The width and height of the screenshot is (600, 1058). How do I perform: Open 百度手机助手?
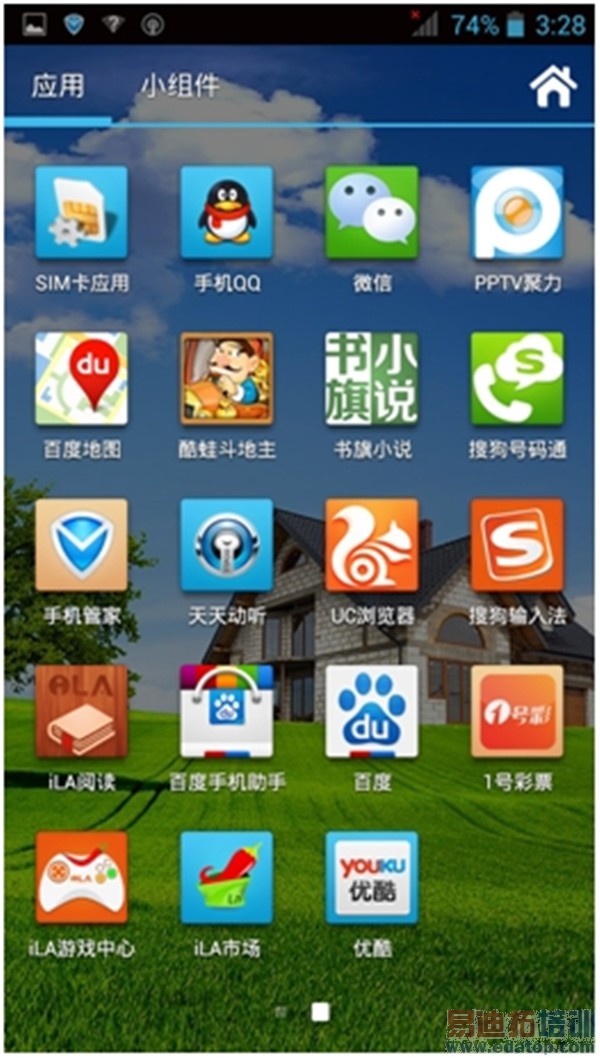(227, 711)
